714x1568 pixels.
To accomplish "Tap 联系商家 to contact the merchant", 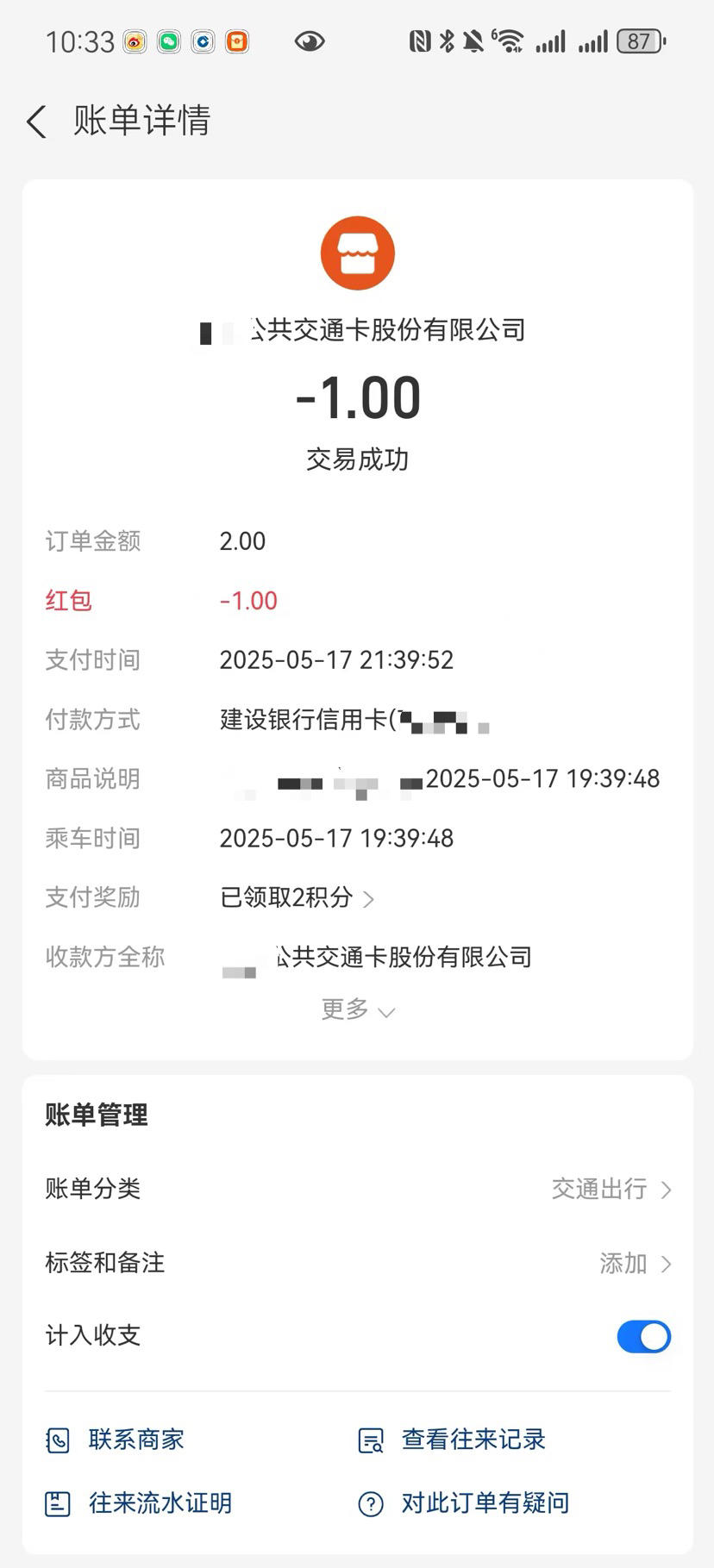I will (115, 1440).
